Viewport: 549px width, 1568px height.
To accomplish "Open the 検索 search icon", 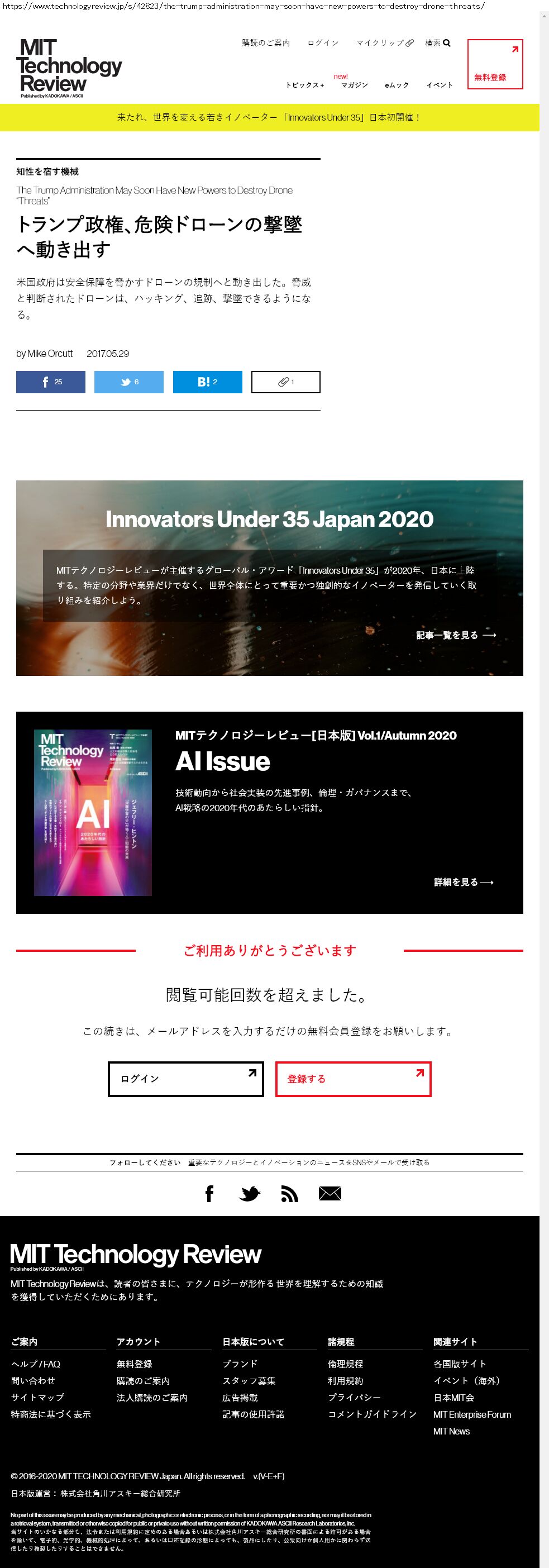I will 438,42.
